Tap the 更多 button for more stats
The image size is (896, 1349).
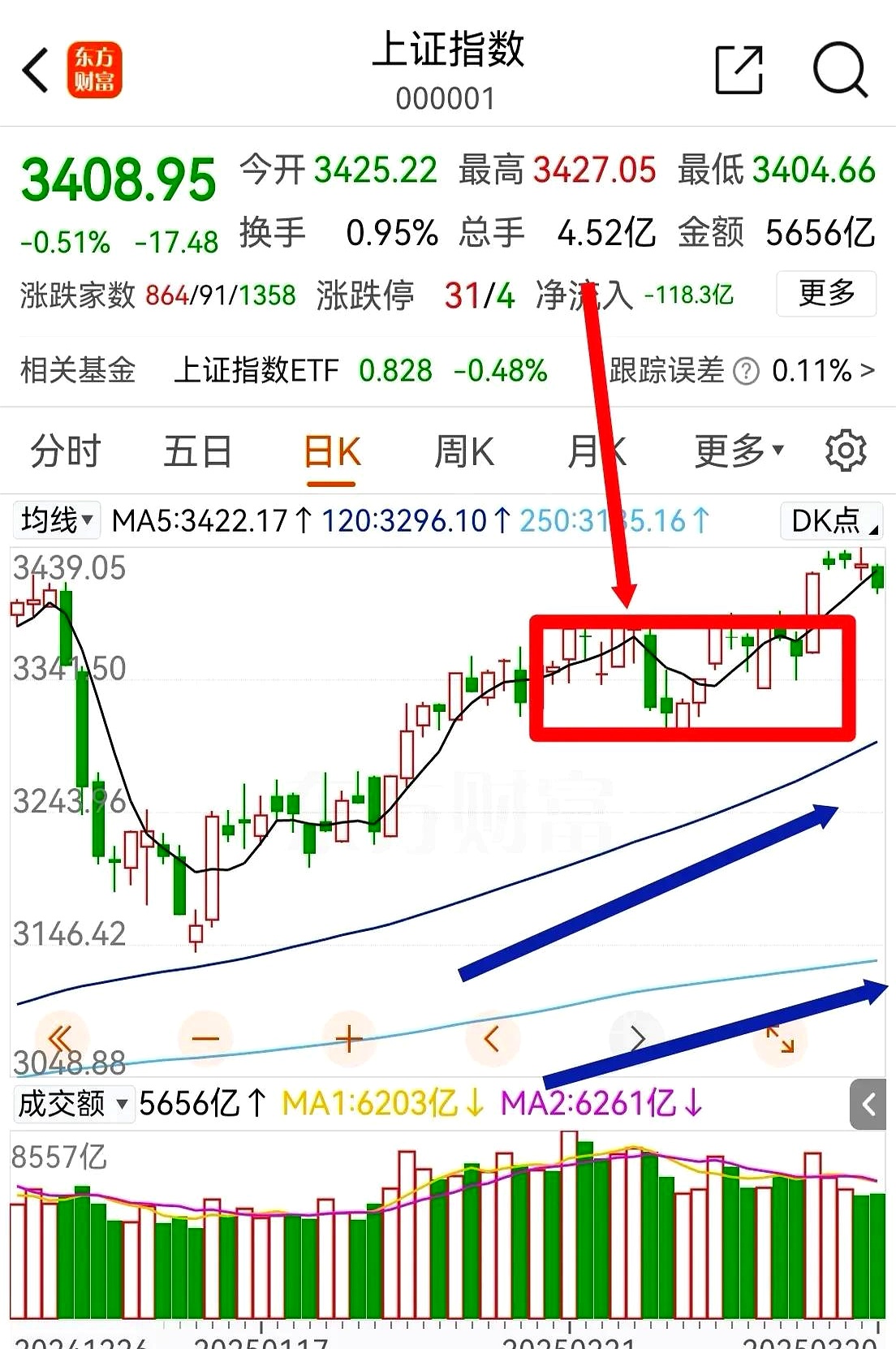pyautogui.click(x=825, y=293)
